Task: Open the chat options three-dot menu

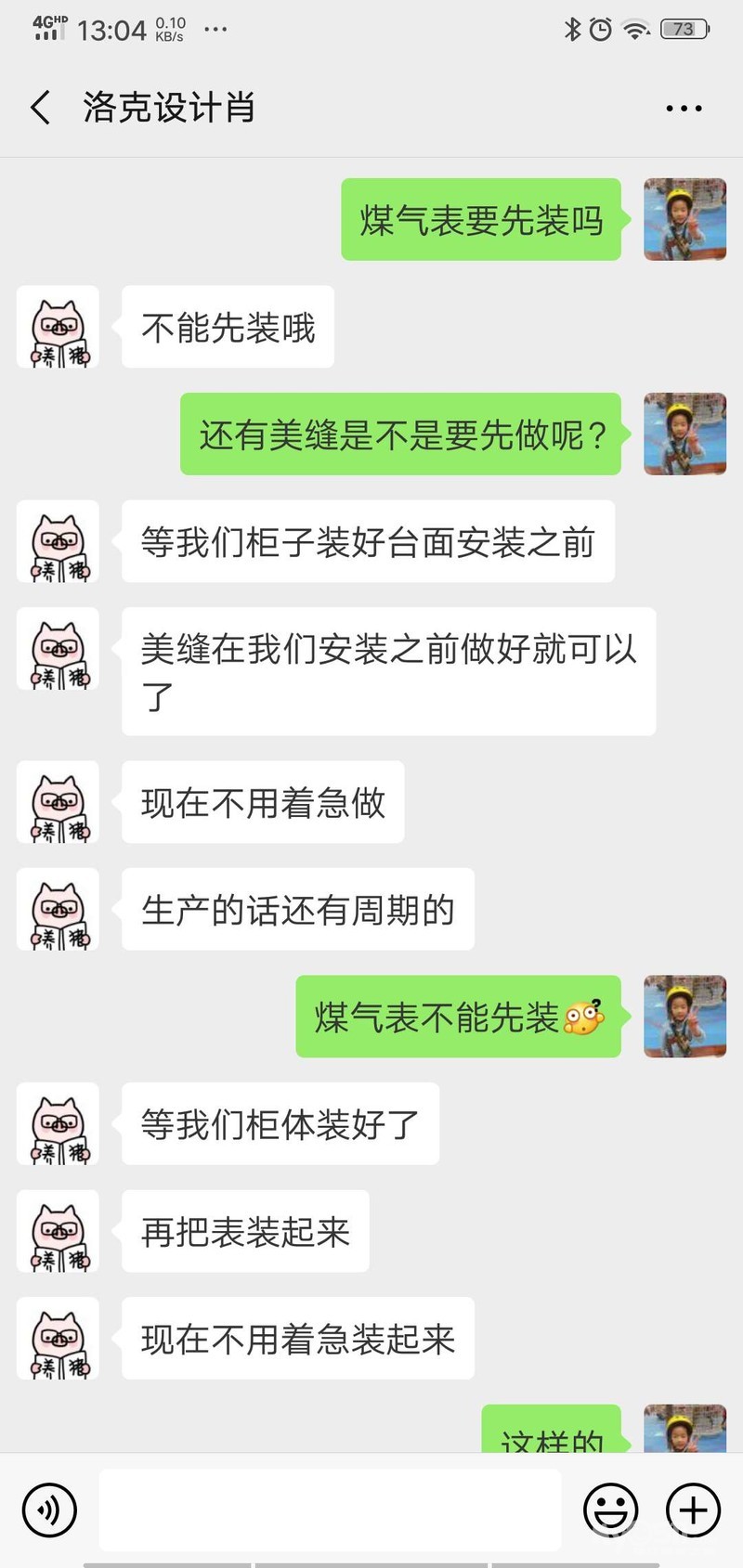Action: coord(684,109)
